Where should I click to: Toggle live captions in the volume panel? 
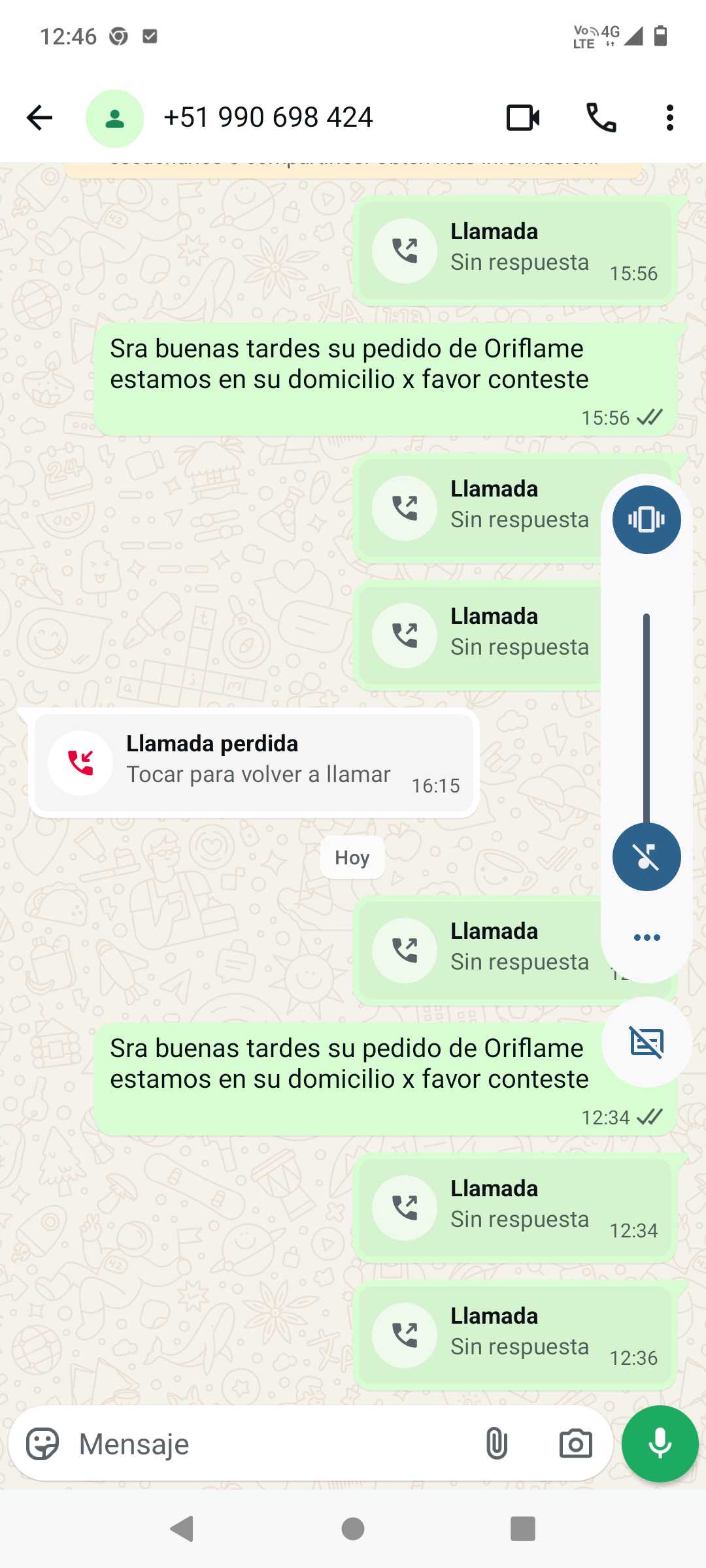click(647, 1042)
